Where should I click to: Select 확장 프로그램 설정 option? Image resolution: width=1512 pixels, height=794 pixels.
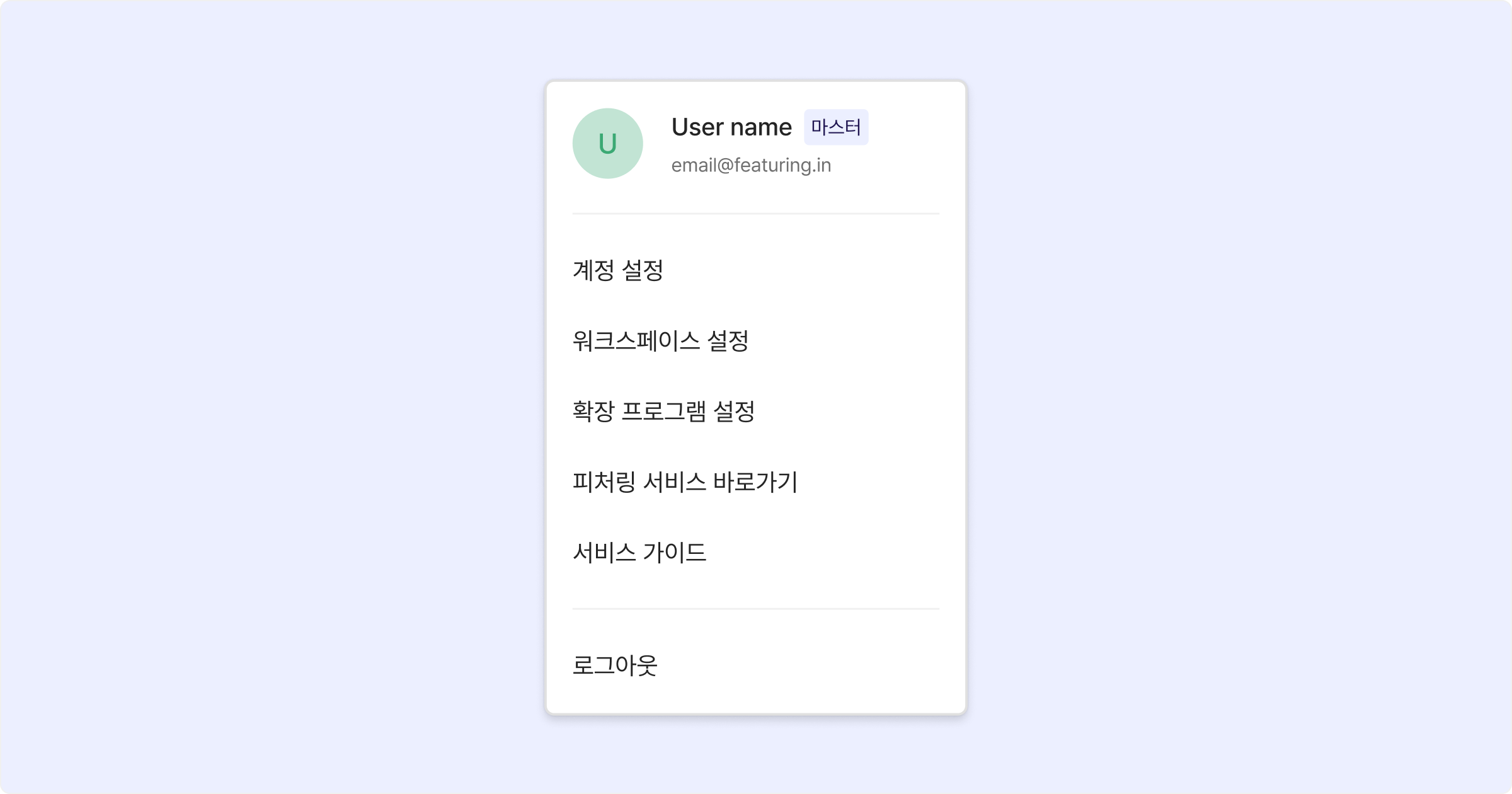pyautogui.click(x=663, y=411)
